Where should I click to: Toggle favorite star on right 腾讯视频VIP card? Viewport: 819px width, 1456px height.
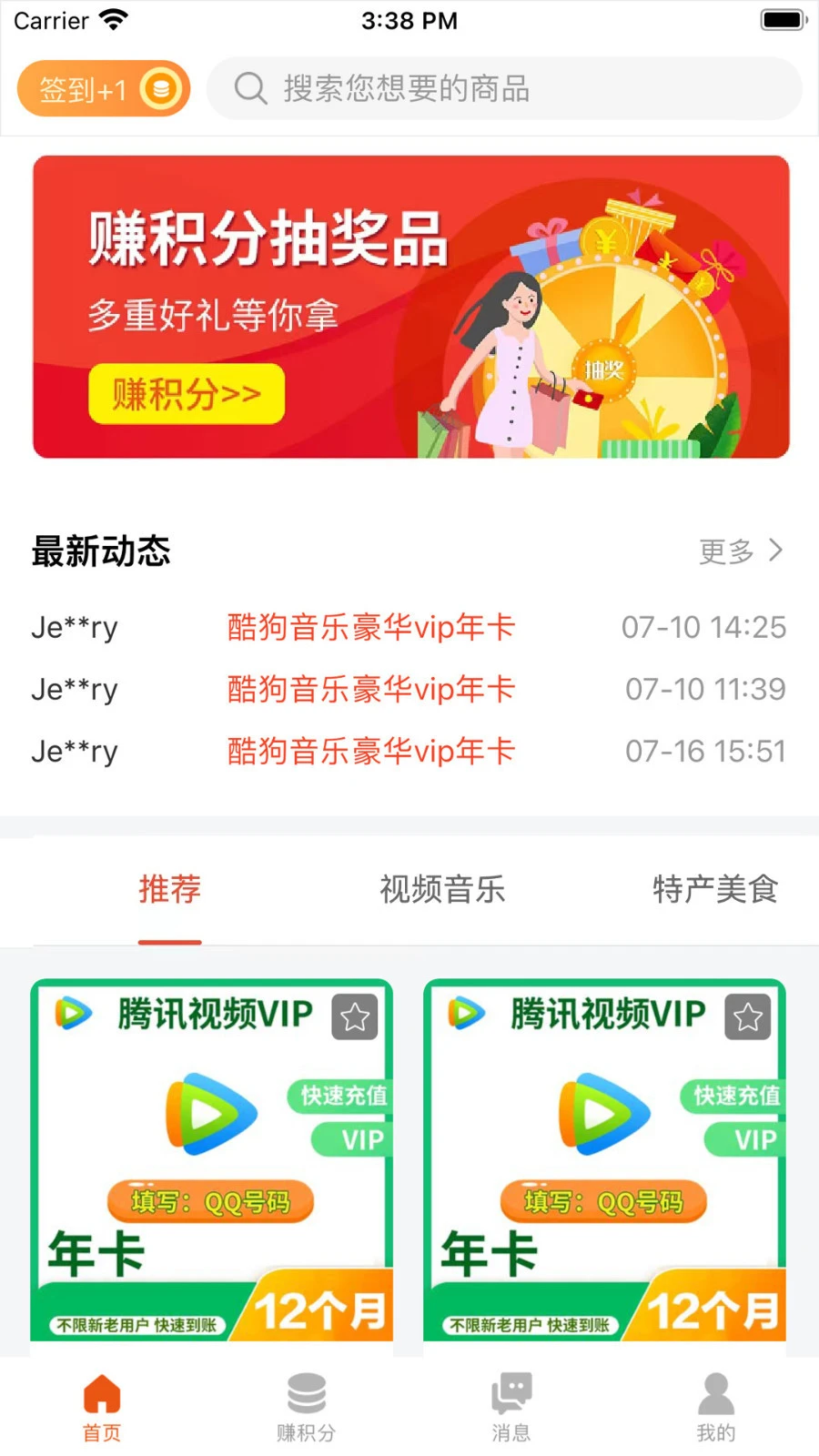click(748, 1017)
